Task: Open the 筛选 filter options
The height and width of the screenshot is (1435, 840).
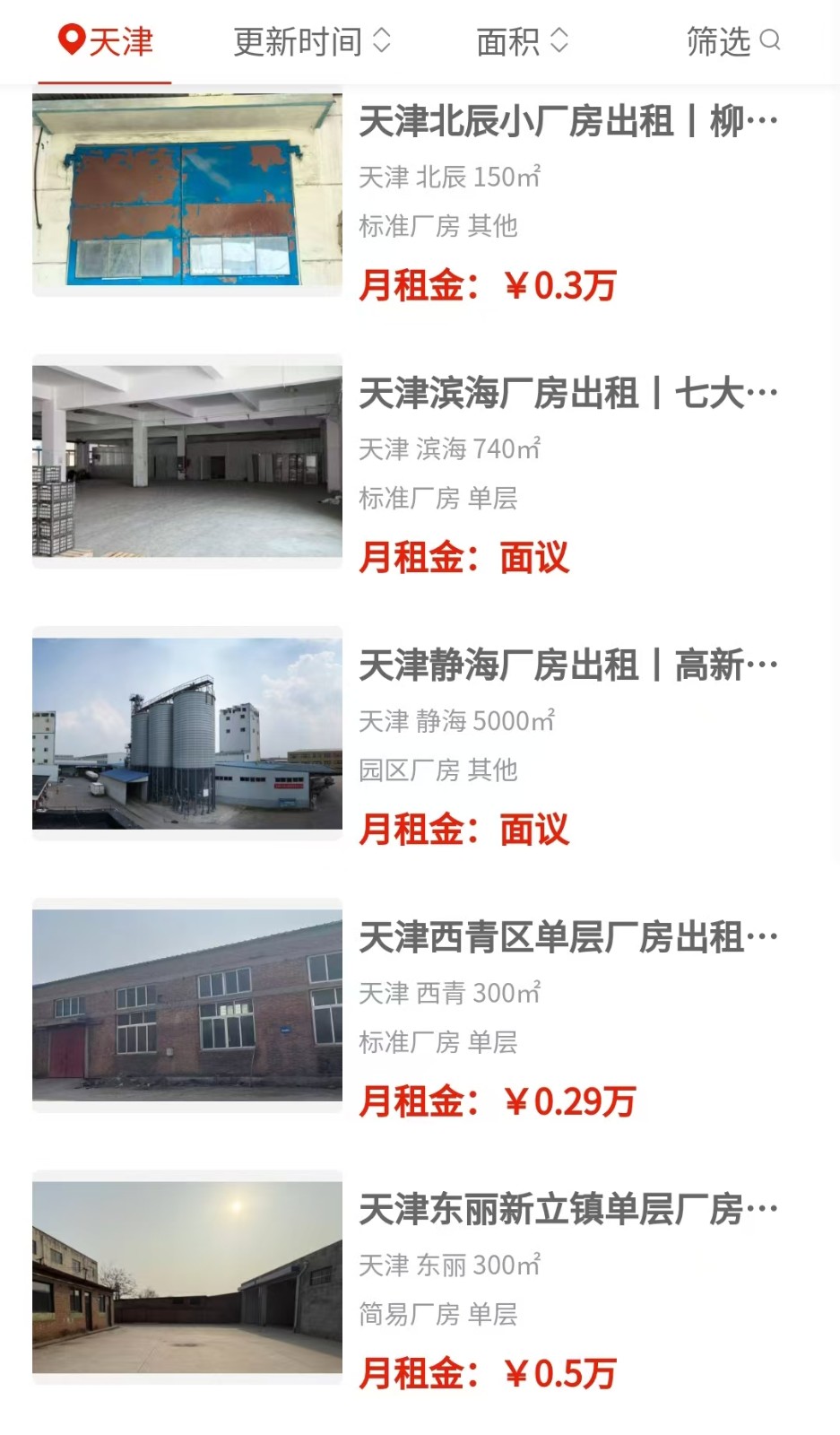Action: 732,41
